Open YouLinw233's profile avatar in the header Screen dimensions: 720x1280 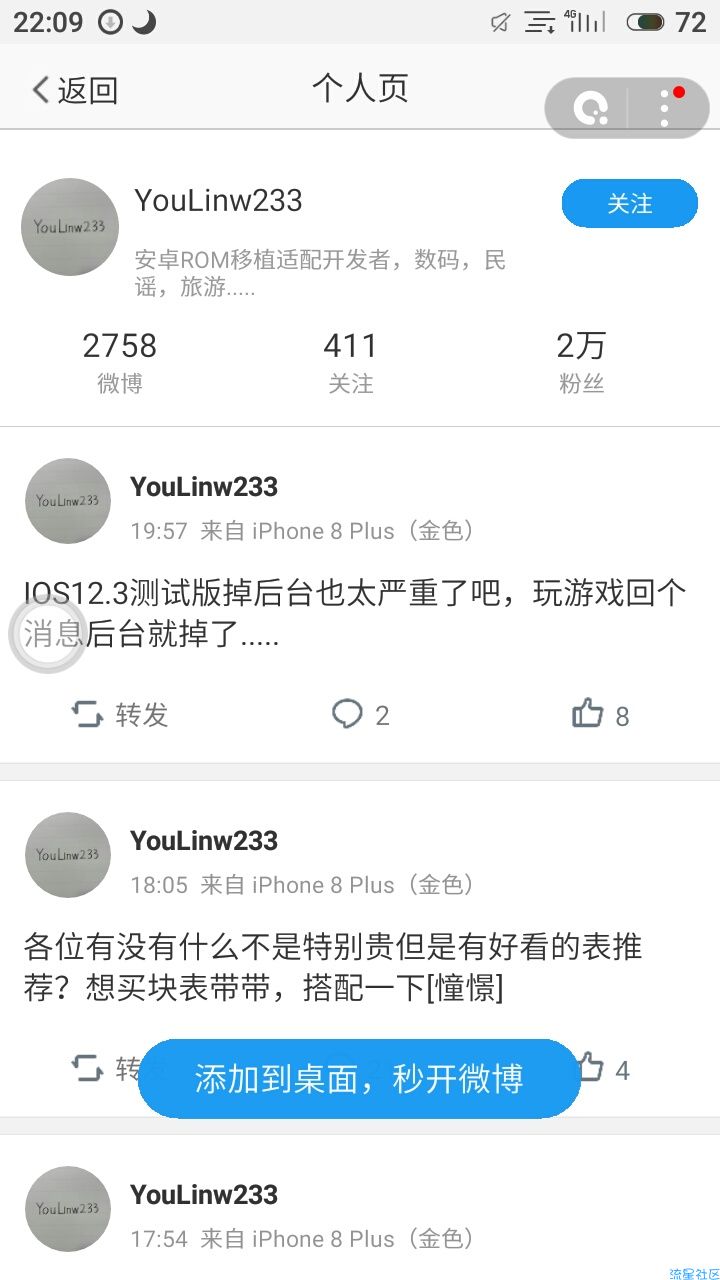coord(70,227)
